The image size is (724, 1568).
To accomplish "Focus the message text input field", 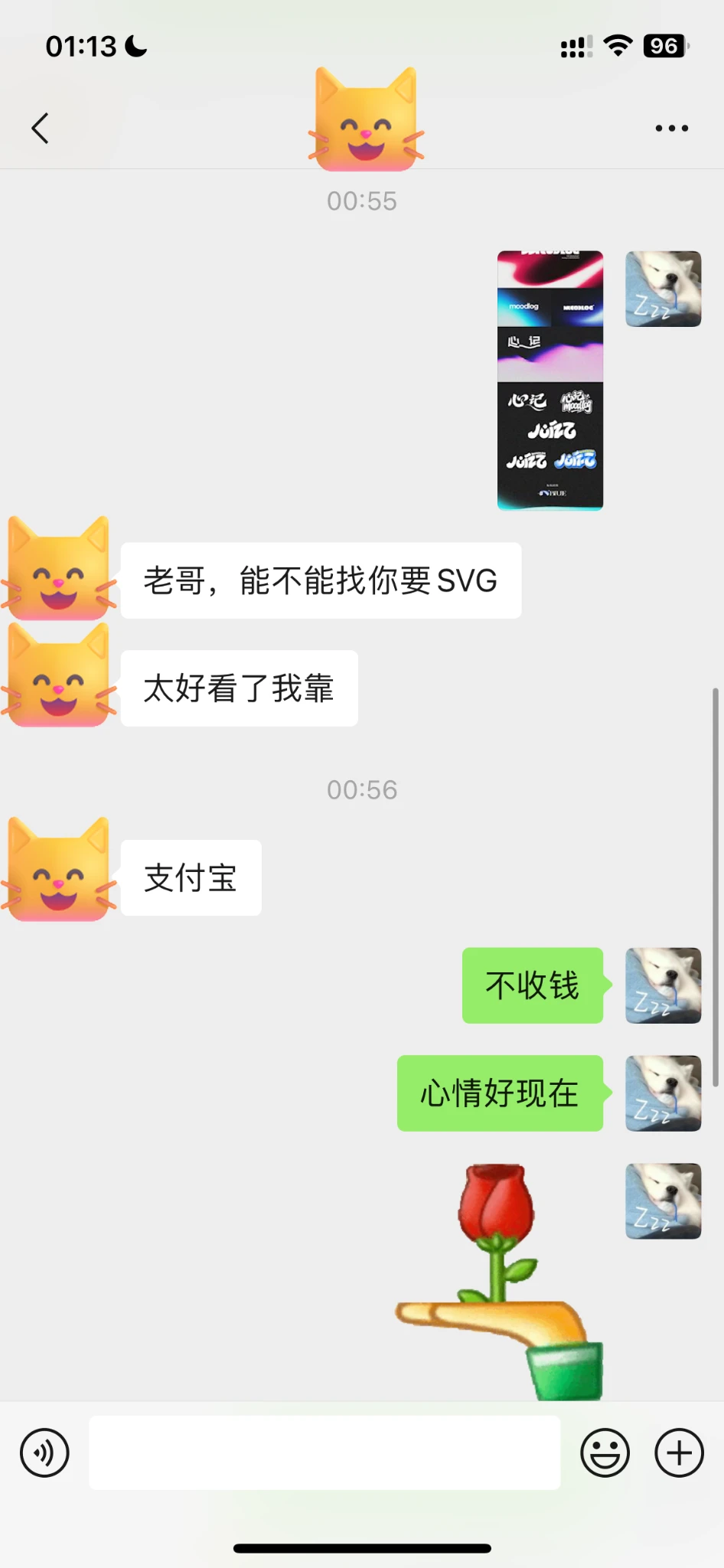I will [x=324, y=1452].
